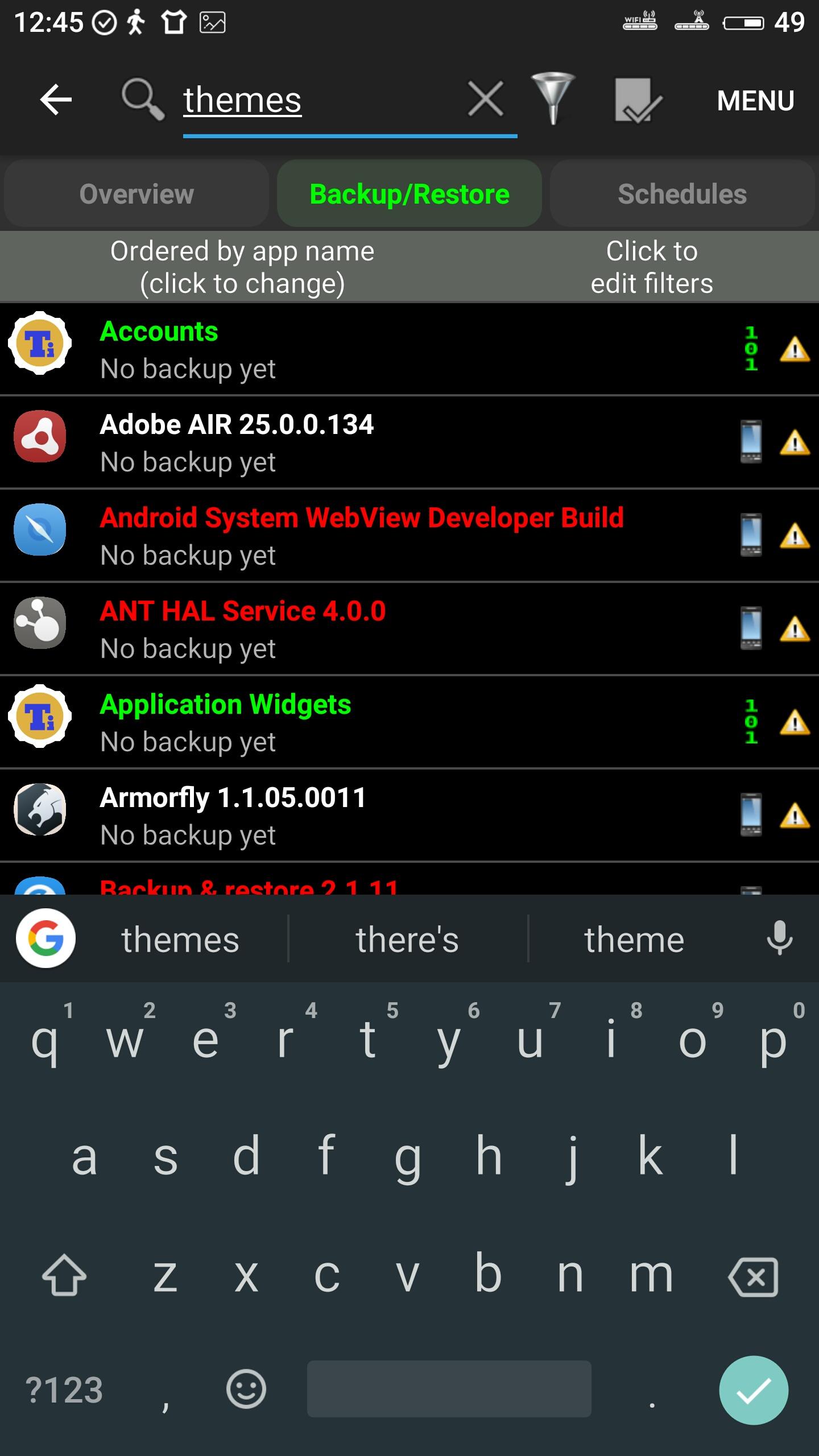
Task: Tap the keyboard backspace key
Action: click(753, 1277)
